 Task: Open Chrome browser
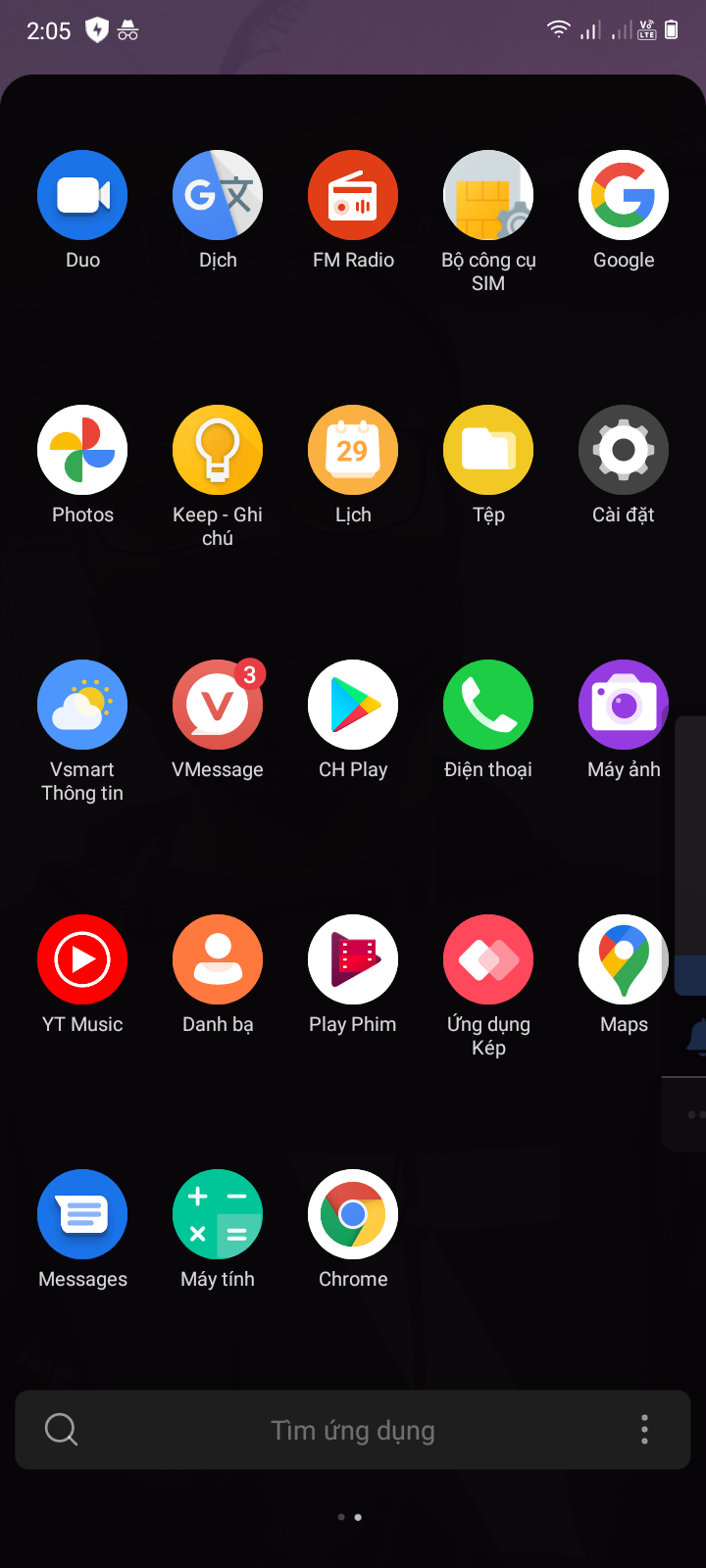pos(353,1215)
